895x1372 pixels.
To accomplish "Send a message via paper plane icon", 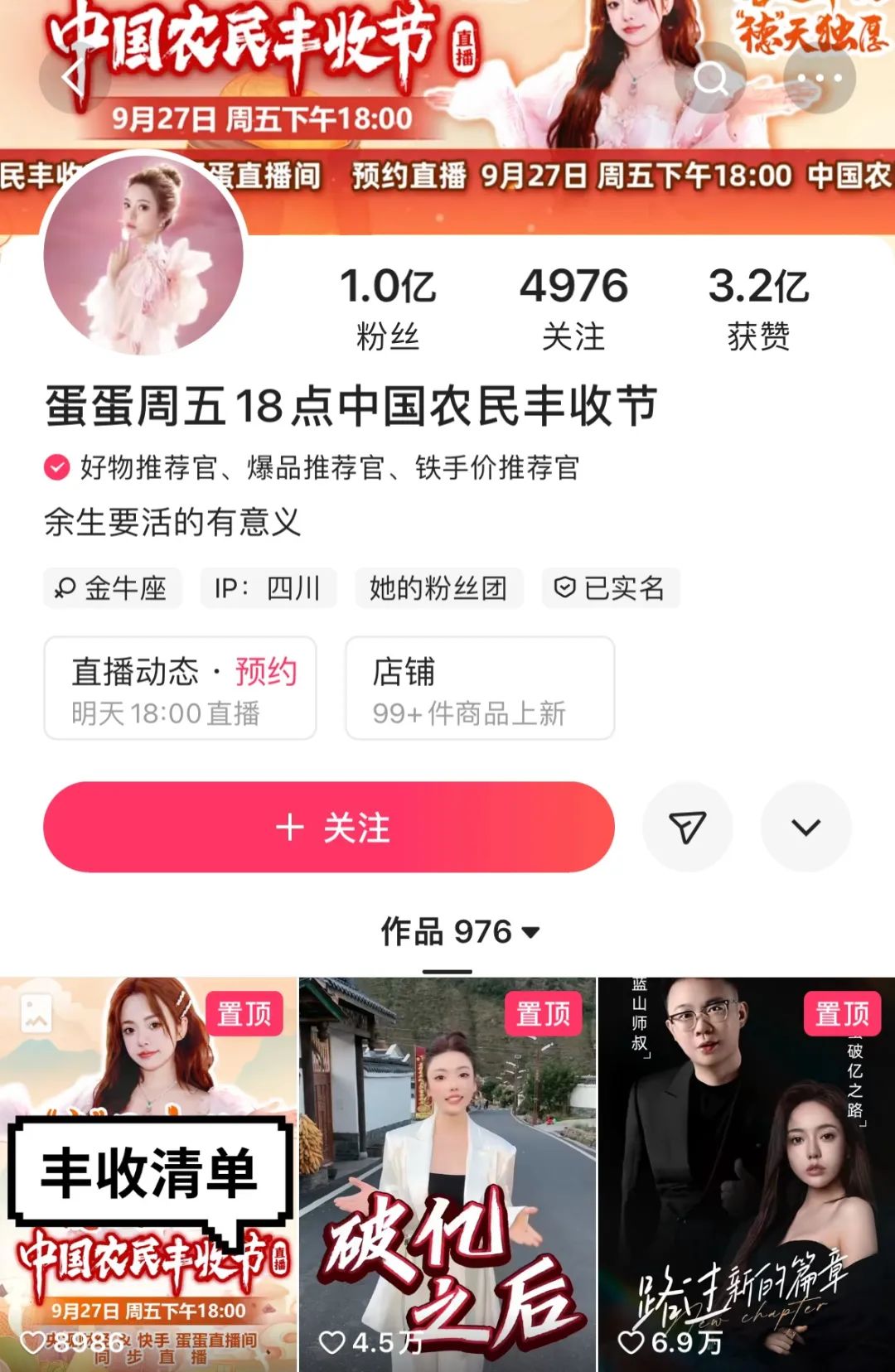I will (x=687, y=827).
